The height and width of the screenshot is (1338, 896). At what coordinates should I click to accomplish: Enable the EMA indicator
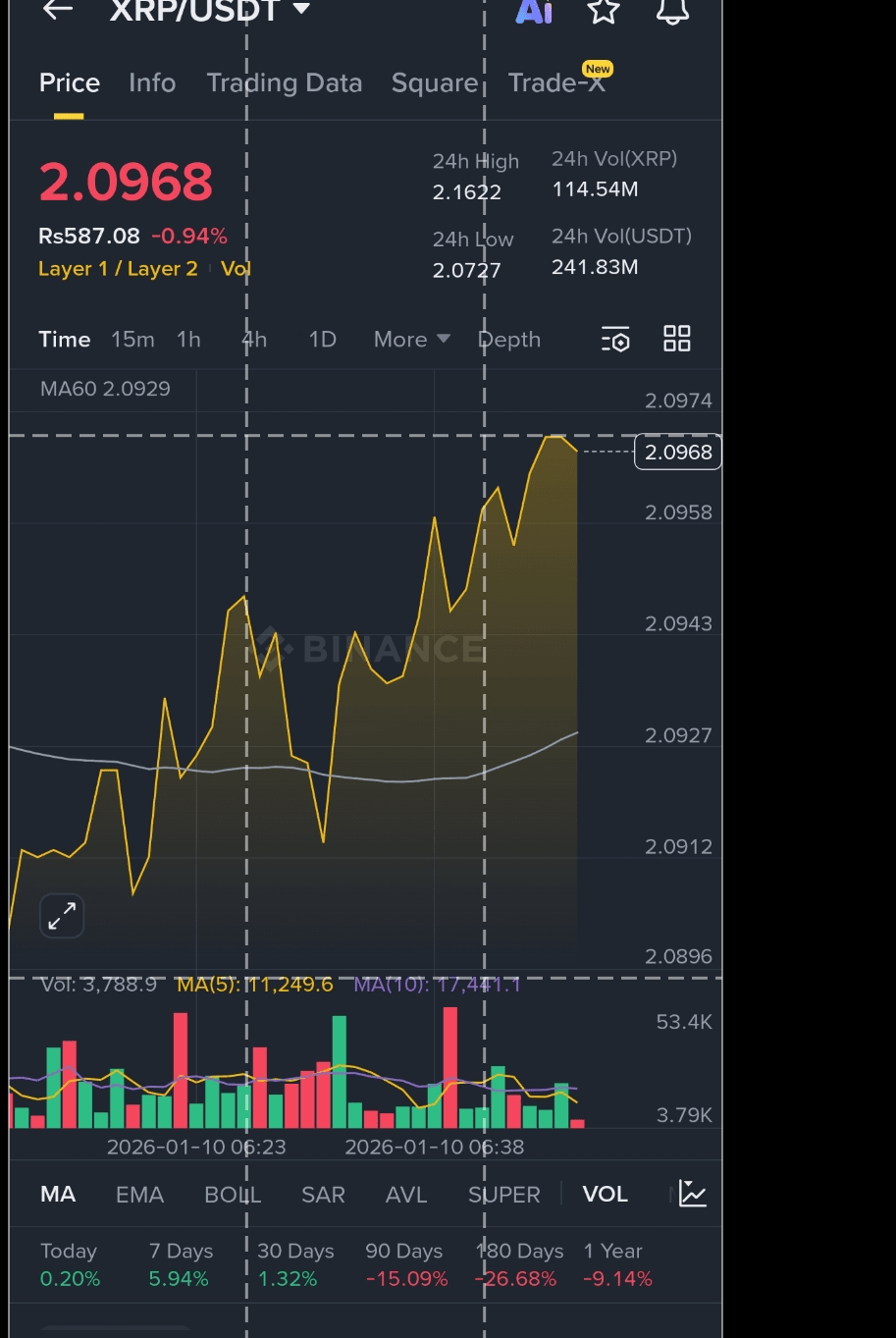click(139, 1195)
